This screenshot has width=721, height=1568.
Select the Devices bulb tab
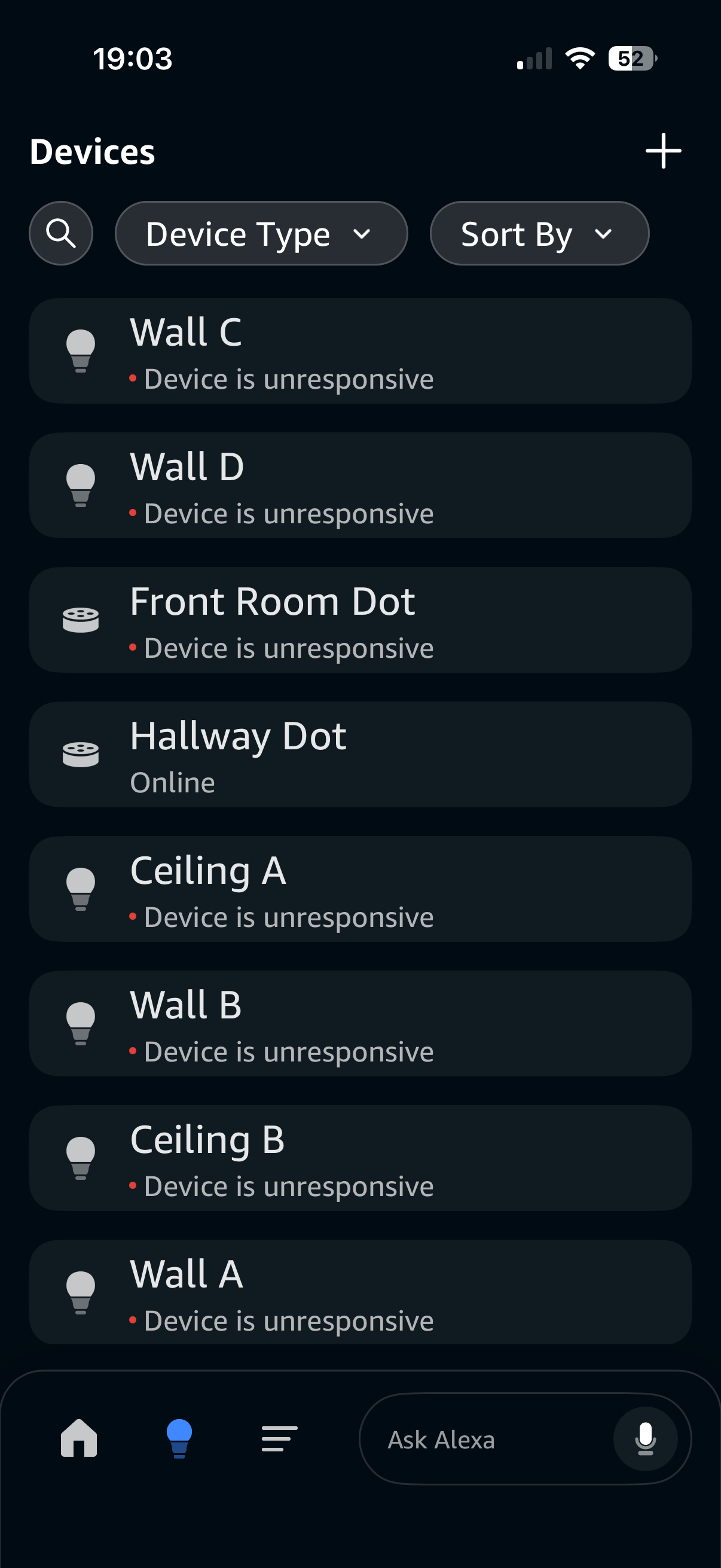point(179,1438)
